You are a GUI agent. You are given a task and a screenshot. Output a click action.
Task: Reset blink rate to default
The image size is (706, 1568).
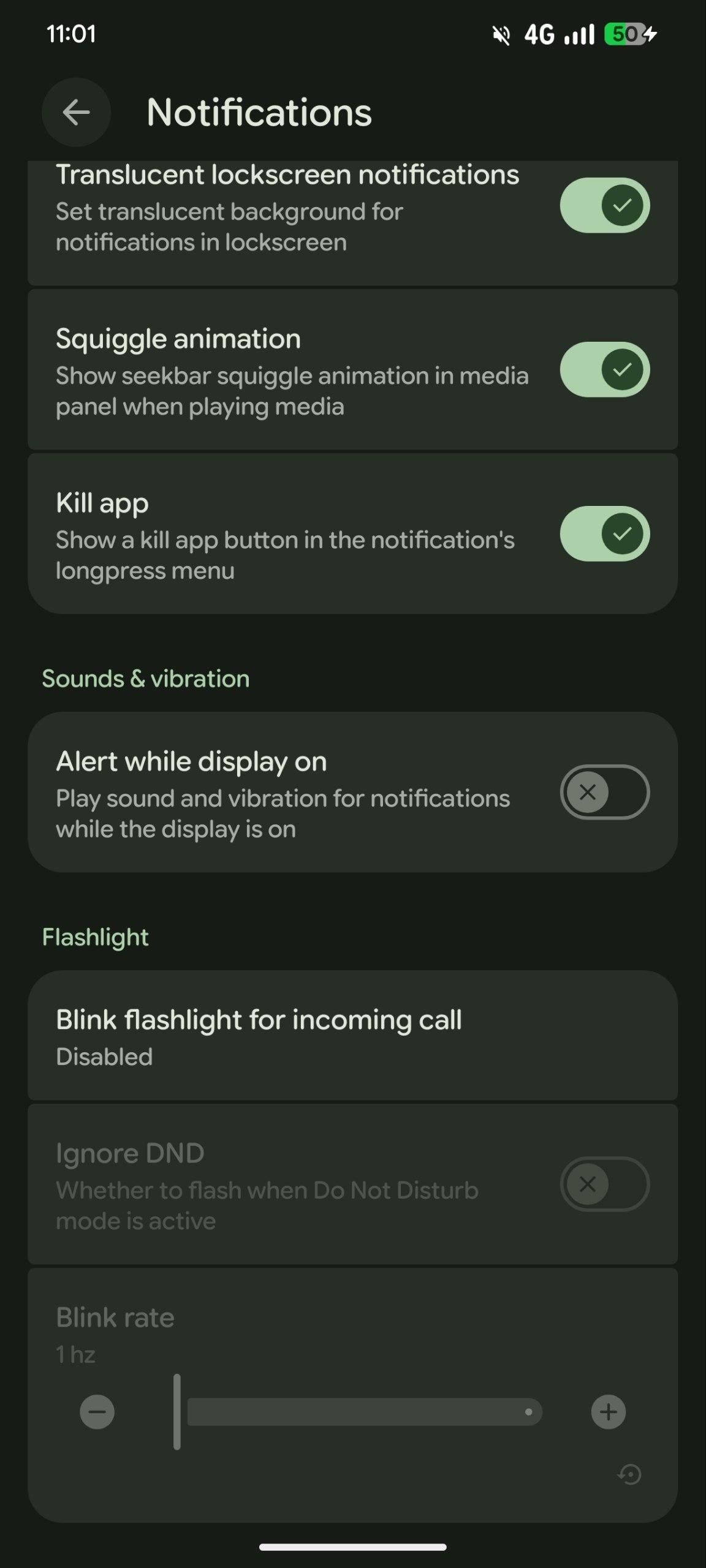(629, 1474)
